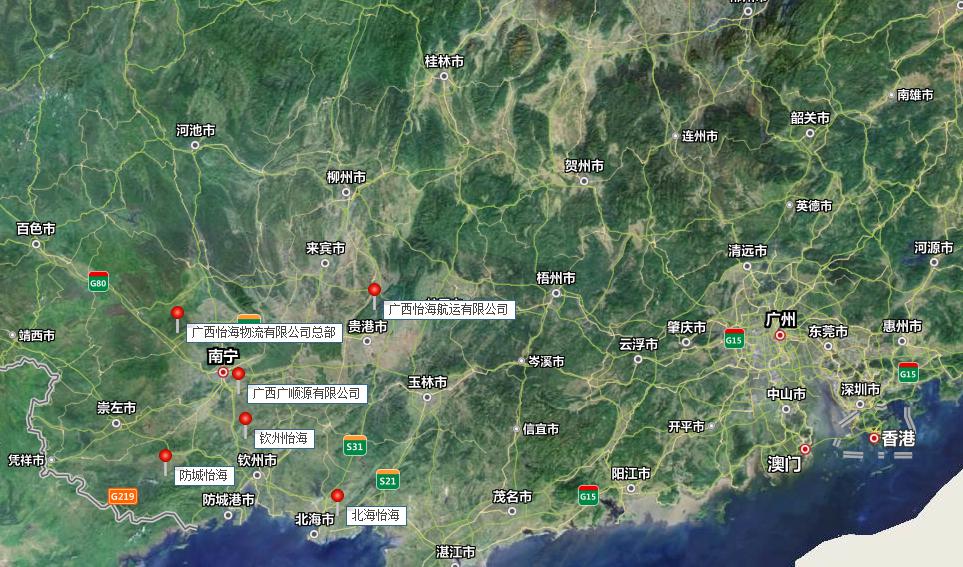Open the 北海怡海 location marker
This screenshot has height=567, width=963.
tap(337, 495)
